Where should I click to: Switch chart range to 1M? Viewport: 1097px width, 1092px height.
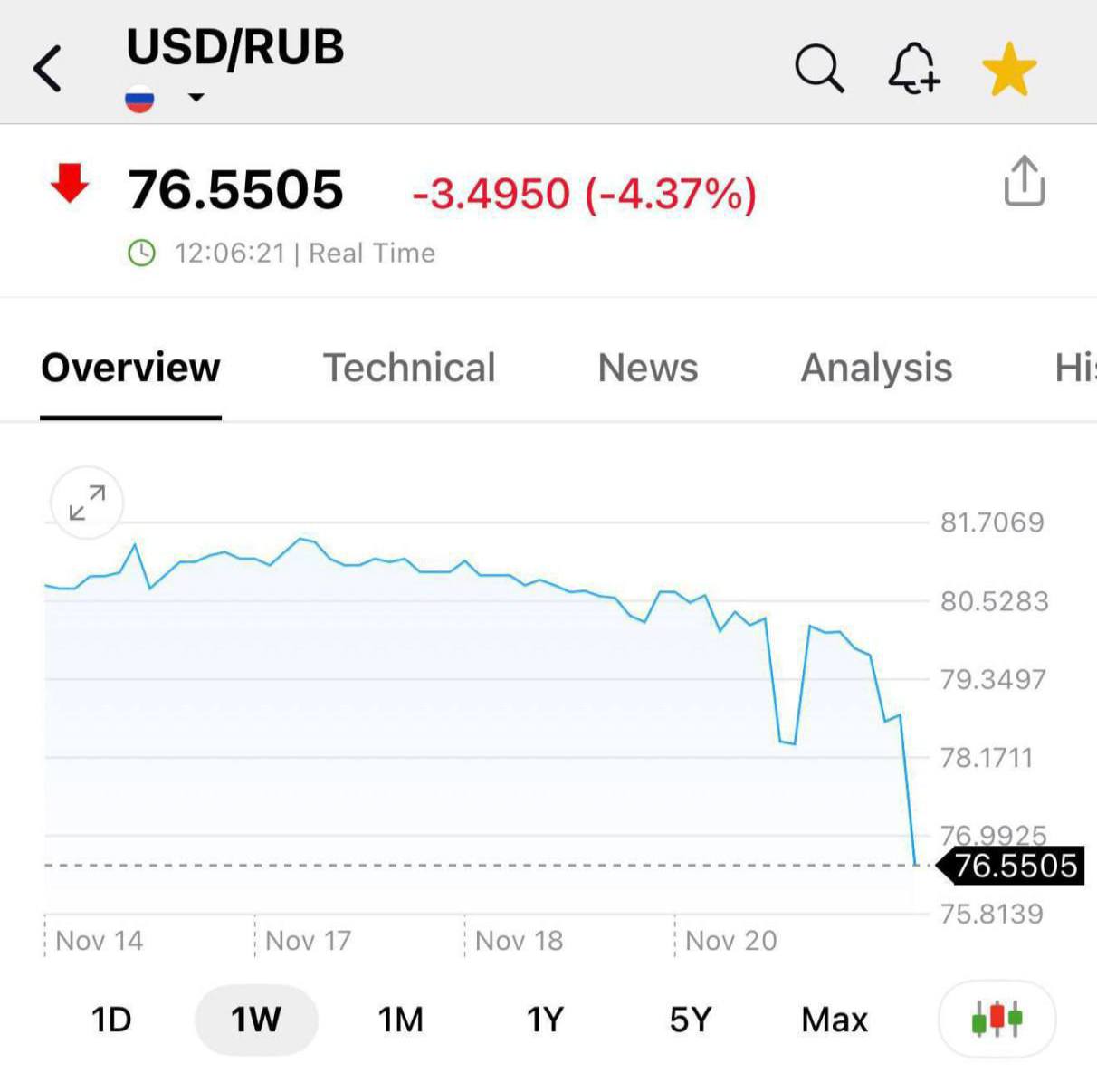point(400,1020)
